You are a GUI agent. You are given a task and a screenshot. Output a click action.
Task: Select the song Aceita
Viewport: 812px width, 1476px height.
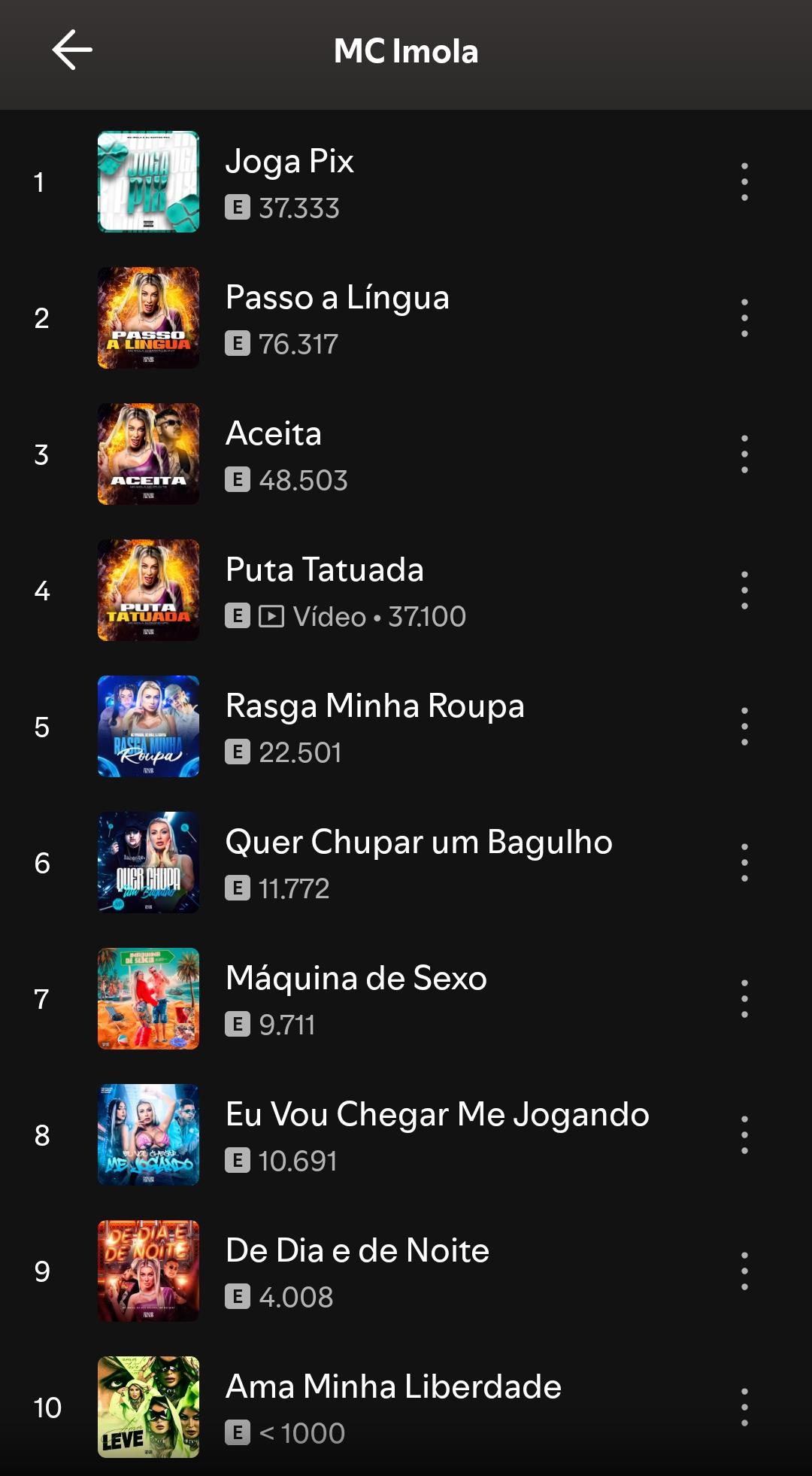[x=274, y=434]
